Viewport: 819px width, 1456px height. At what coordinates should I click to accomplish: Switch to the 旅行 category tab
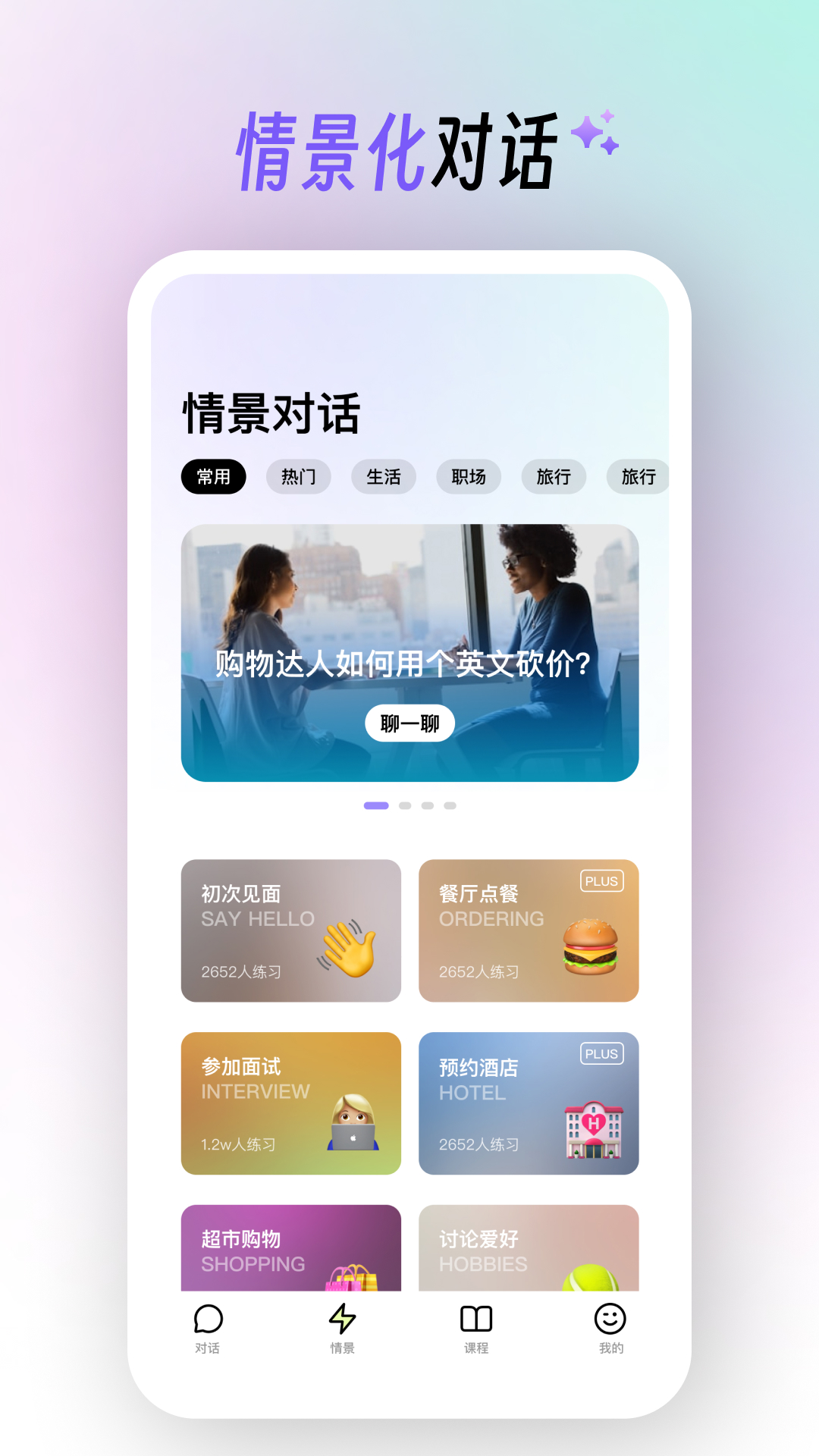554,477
